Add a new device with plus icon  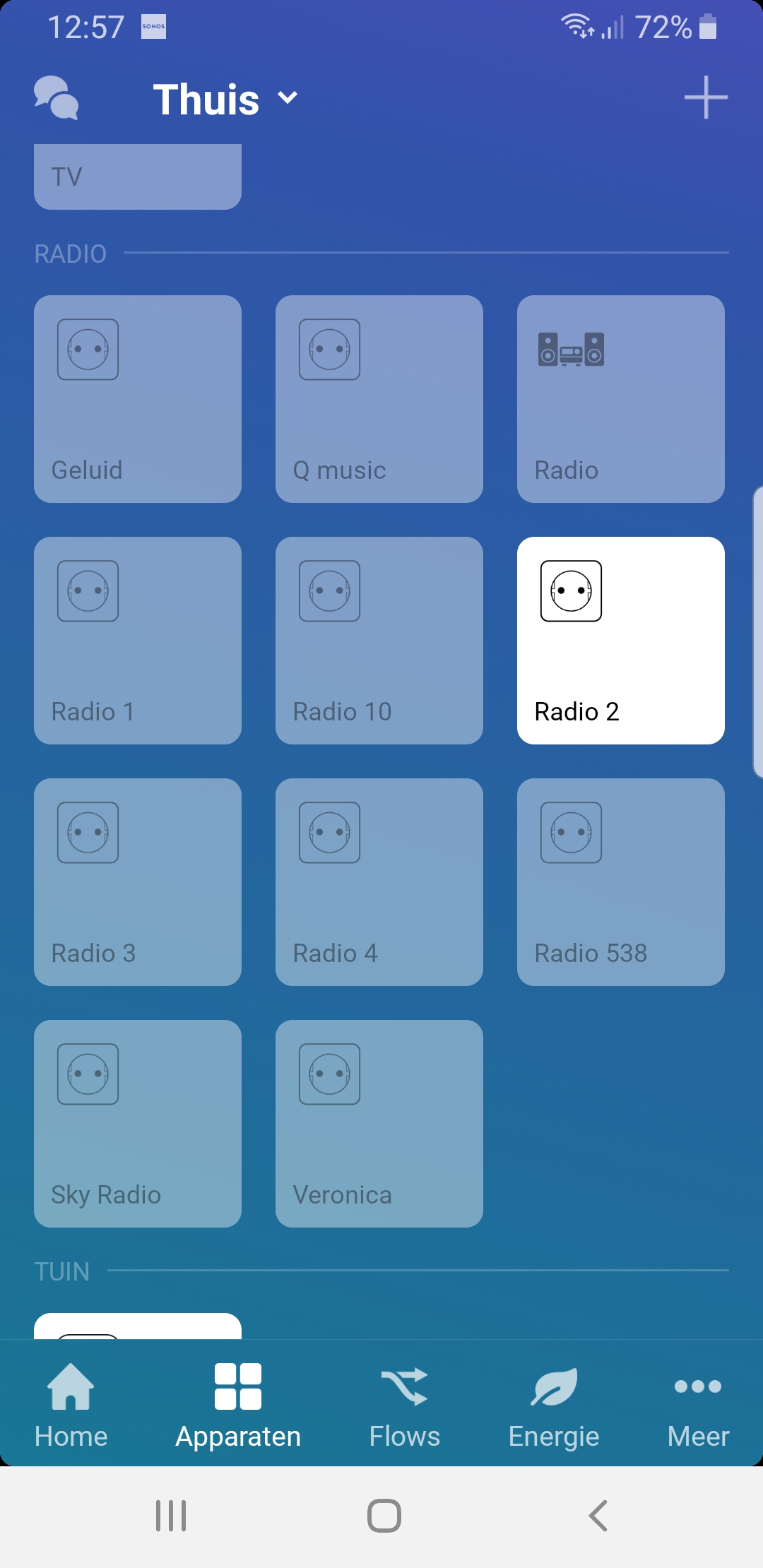(706, 97)
